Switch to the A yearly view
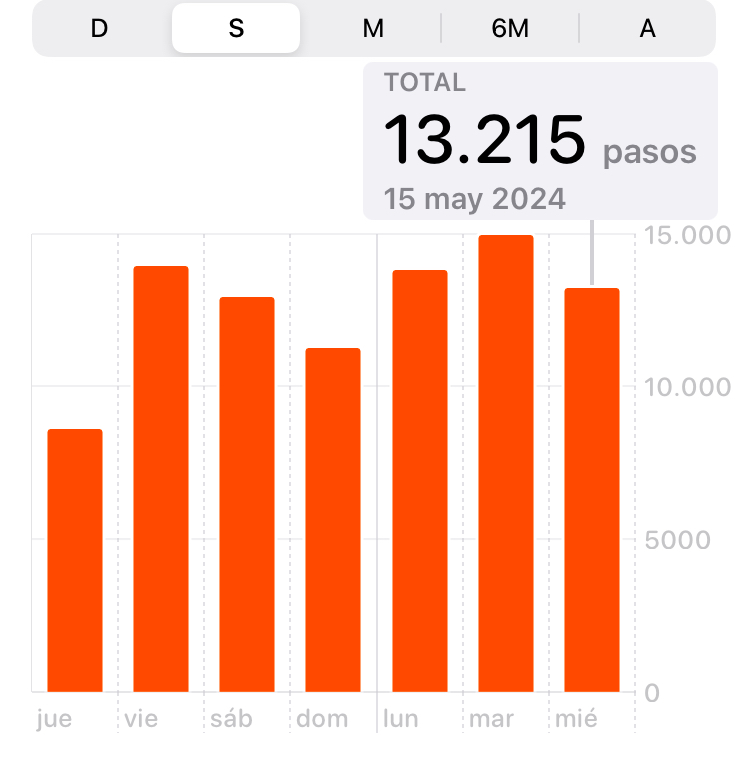 647,28
